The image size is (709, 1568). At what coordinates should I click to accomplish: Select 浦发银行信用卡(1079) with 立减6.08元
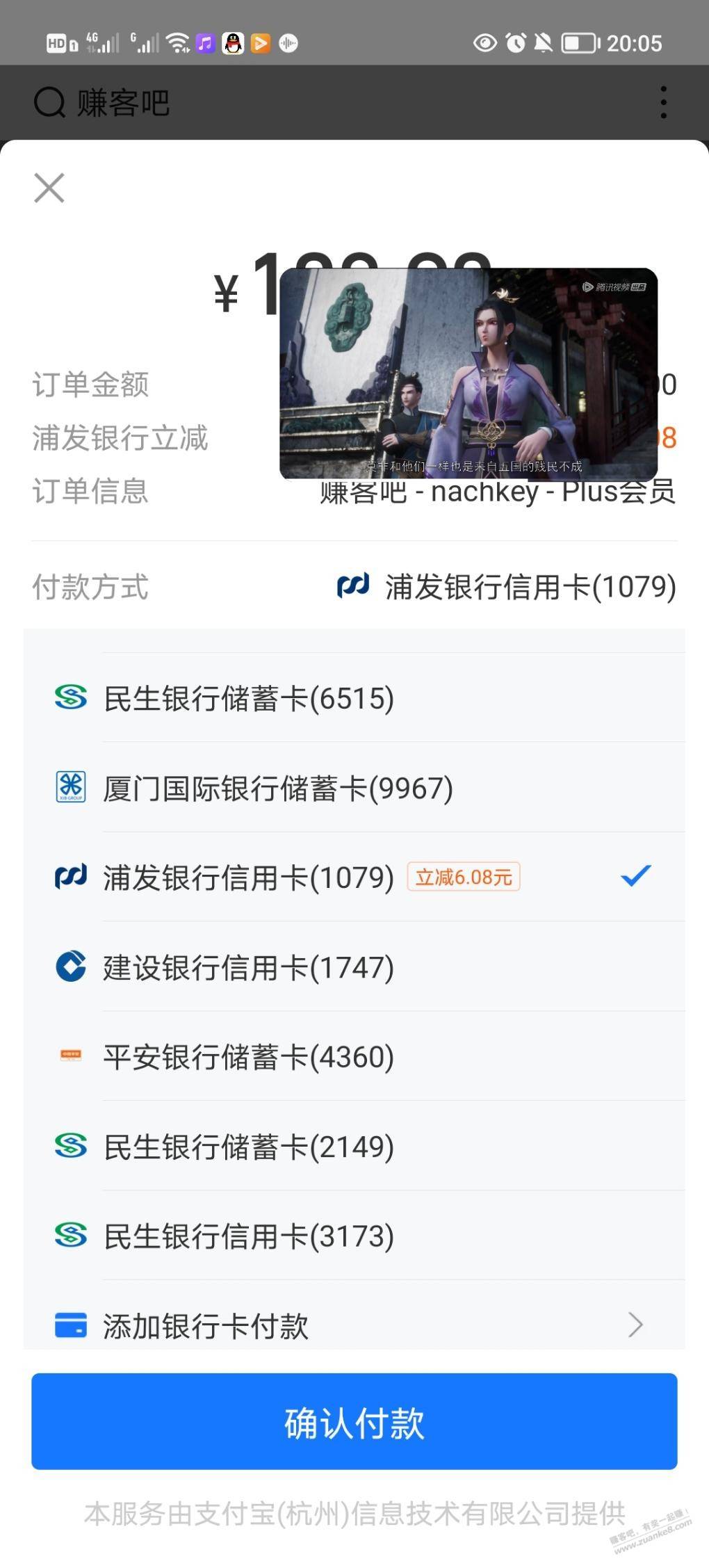coord(354,877)
